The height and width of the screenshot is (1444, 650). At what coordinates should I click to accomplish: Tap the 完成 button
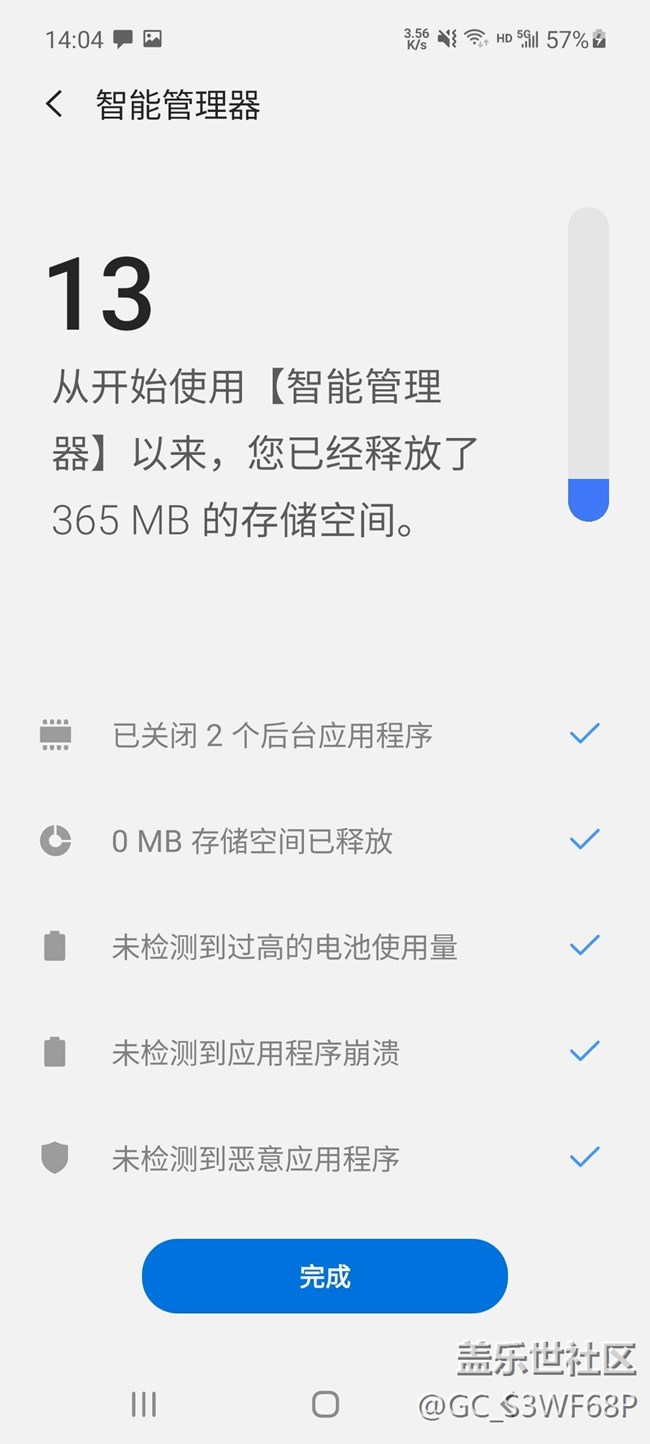(325, 1276)
